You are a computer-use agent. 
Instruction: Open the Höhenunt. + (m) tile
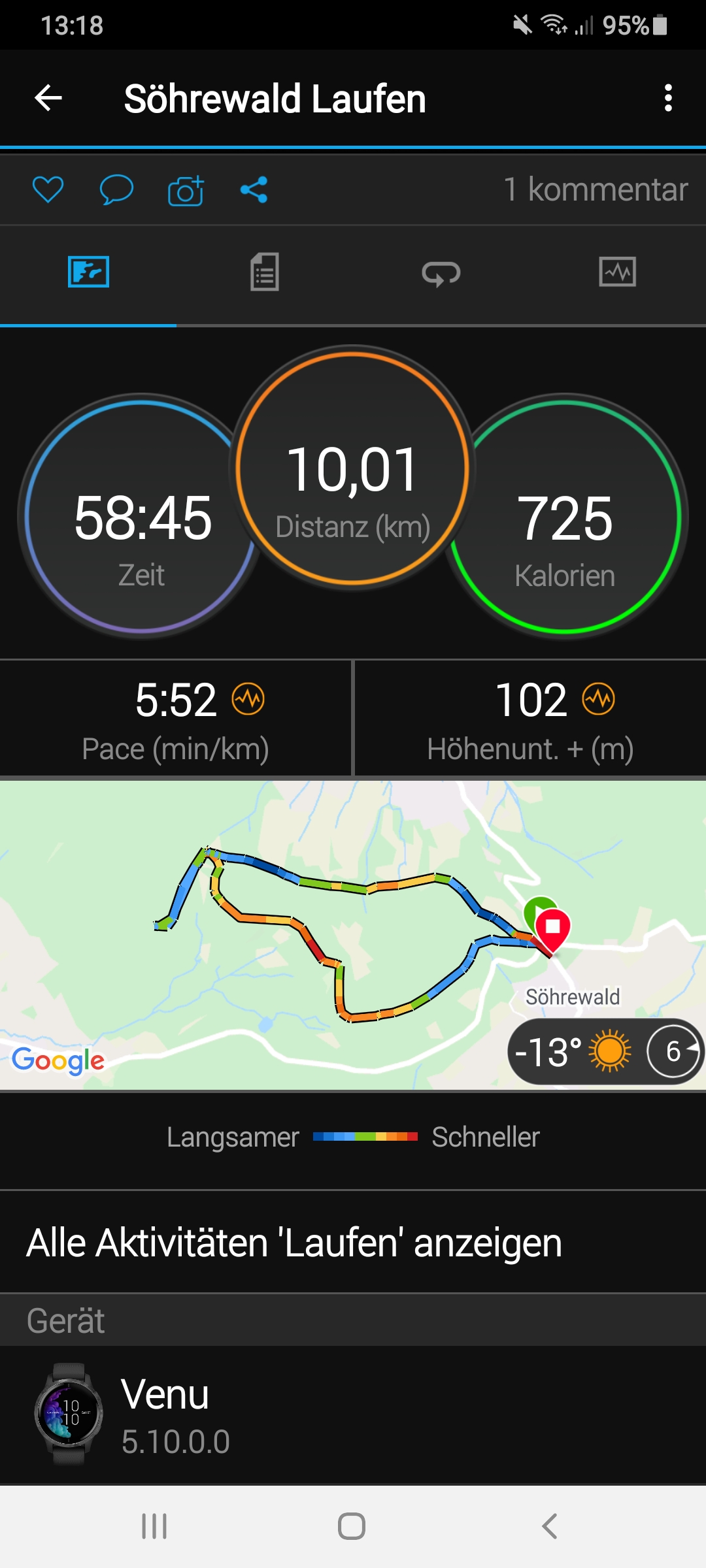tap(529, 719)
